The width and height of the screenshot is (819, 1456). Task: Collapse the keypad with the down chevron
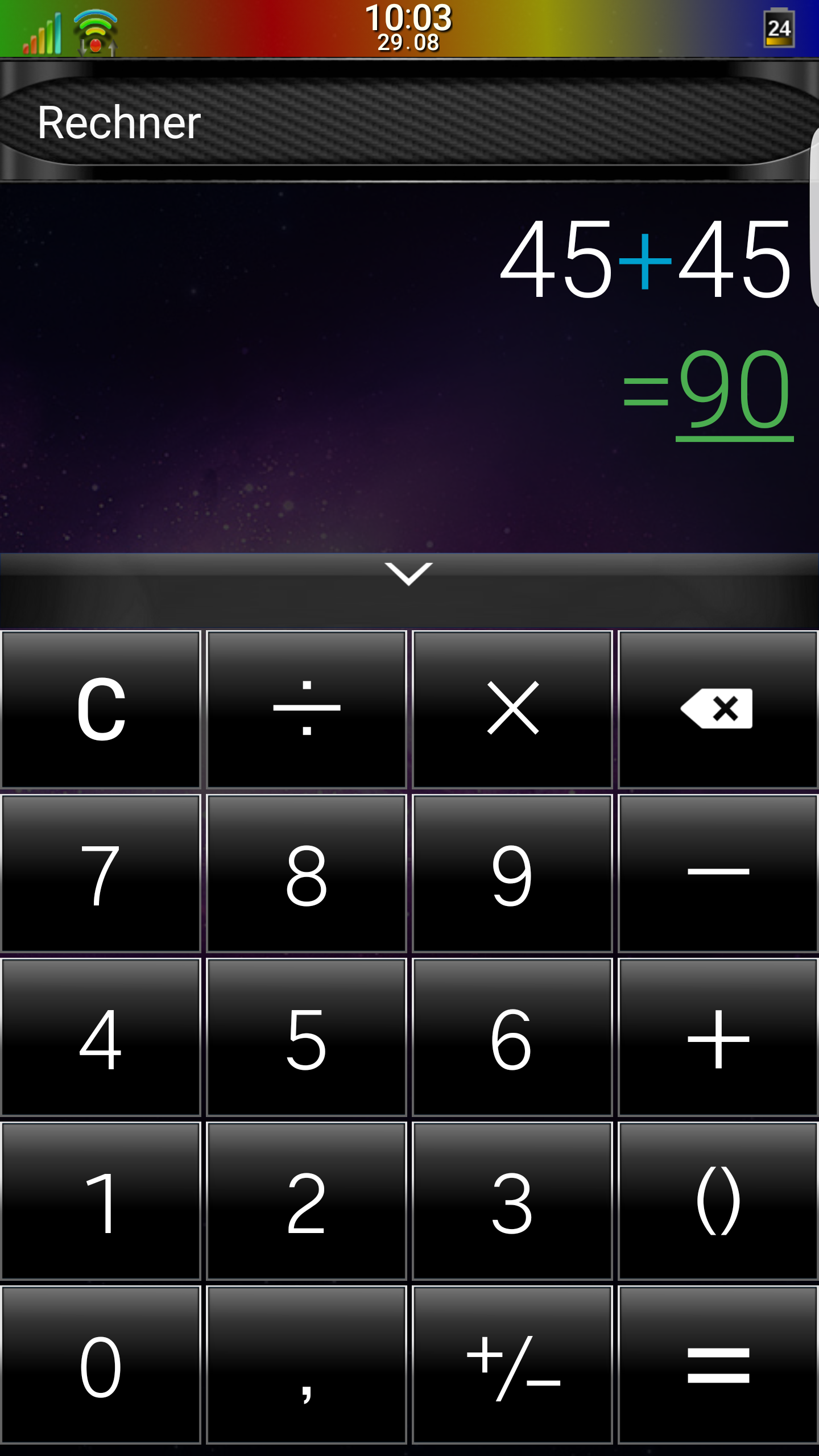pos(409,574)
